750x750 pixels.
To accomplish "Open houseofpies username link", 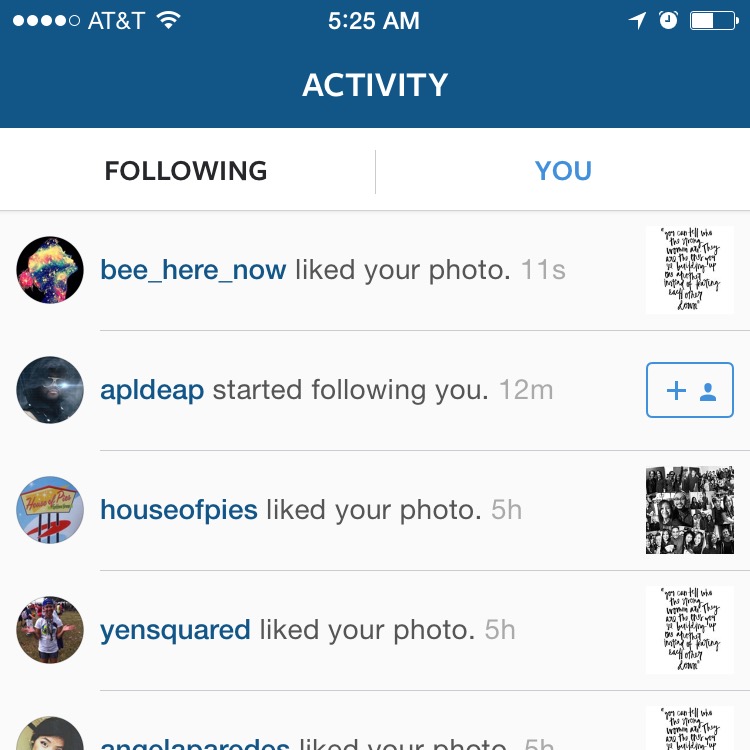I will click(179, 510).
